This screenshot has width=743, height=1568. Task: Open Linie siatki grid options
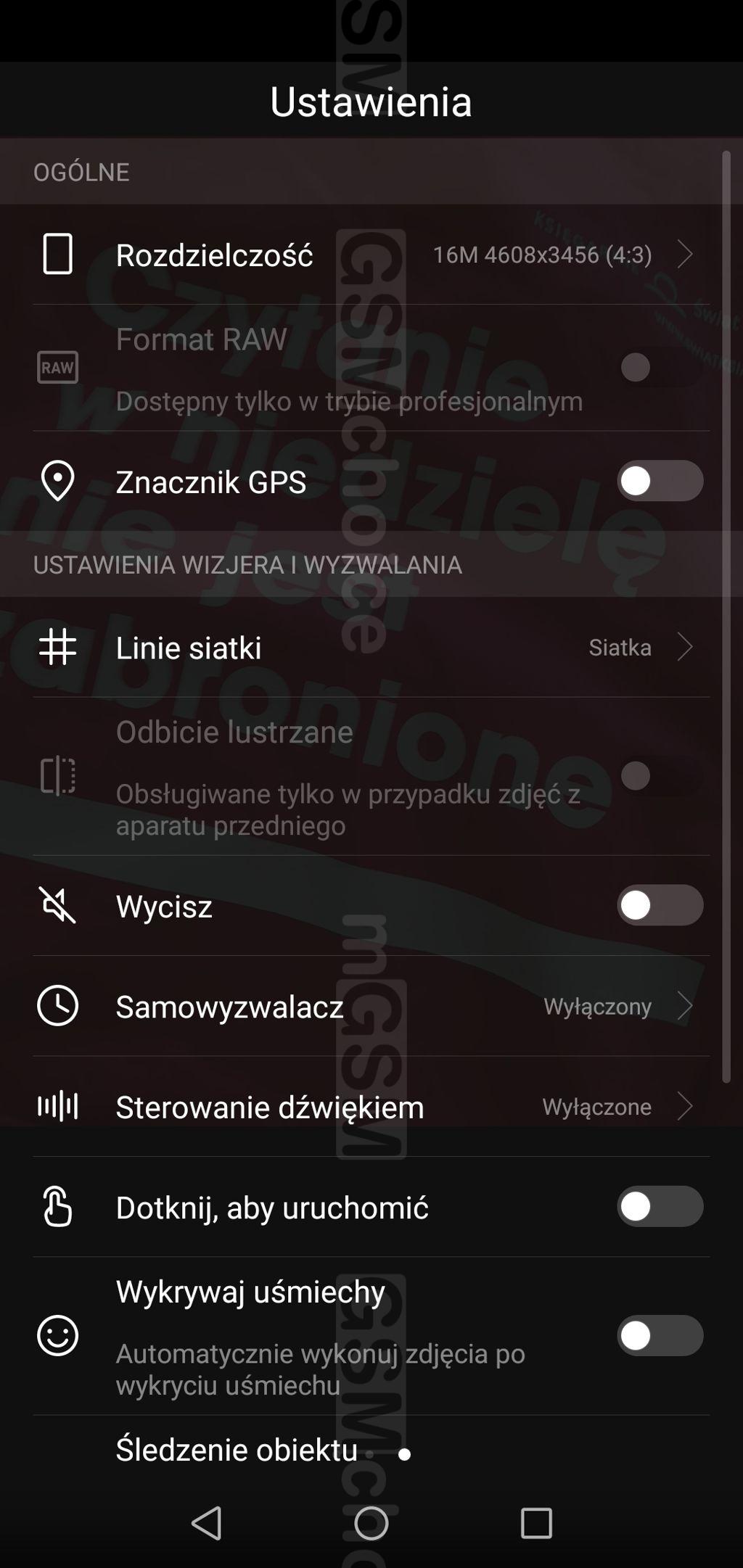point(370,647)
